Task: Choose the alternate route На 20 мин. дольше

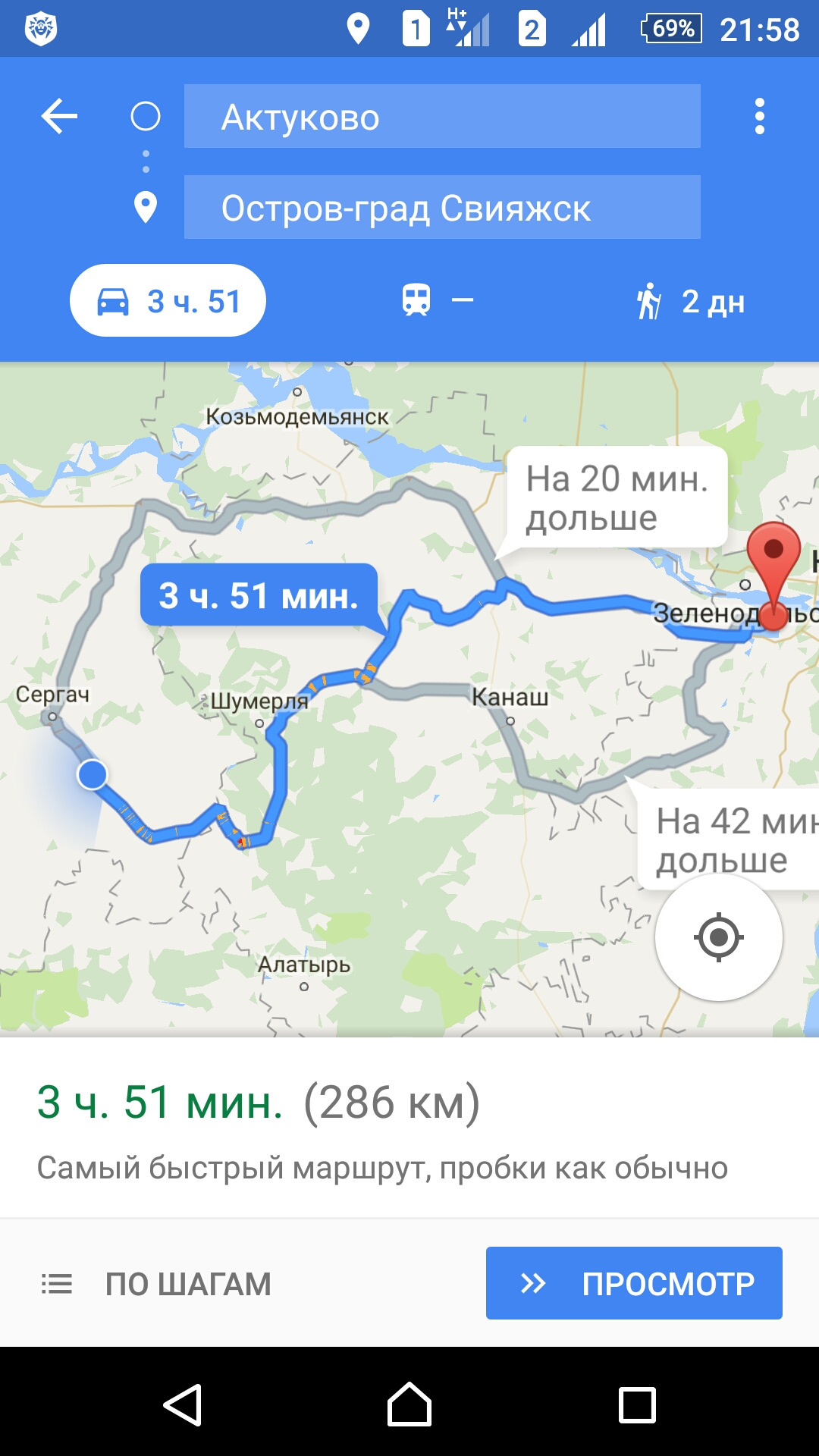Action: point(616,498)
